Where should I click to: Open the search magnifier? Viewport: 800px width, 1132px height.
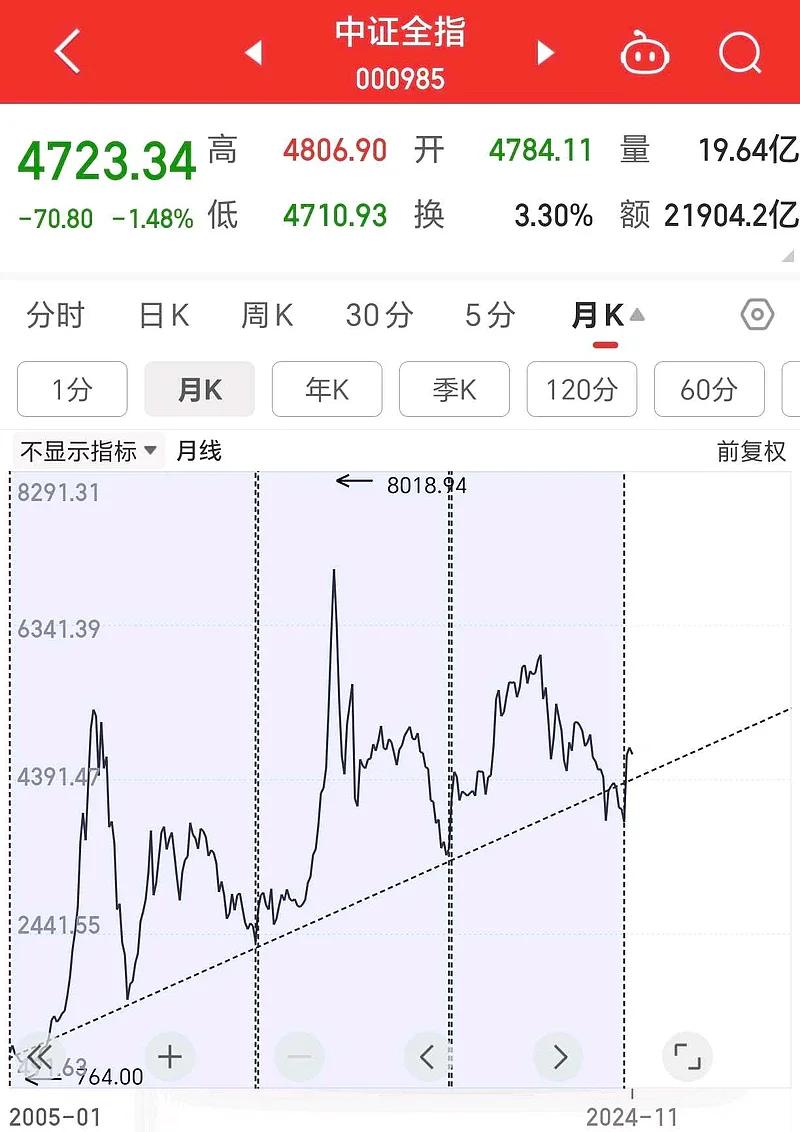tap(740, 52)
